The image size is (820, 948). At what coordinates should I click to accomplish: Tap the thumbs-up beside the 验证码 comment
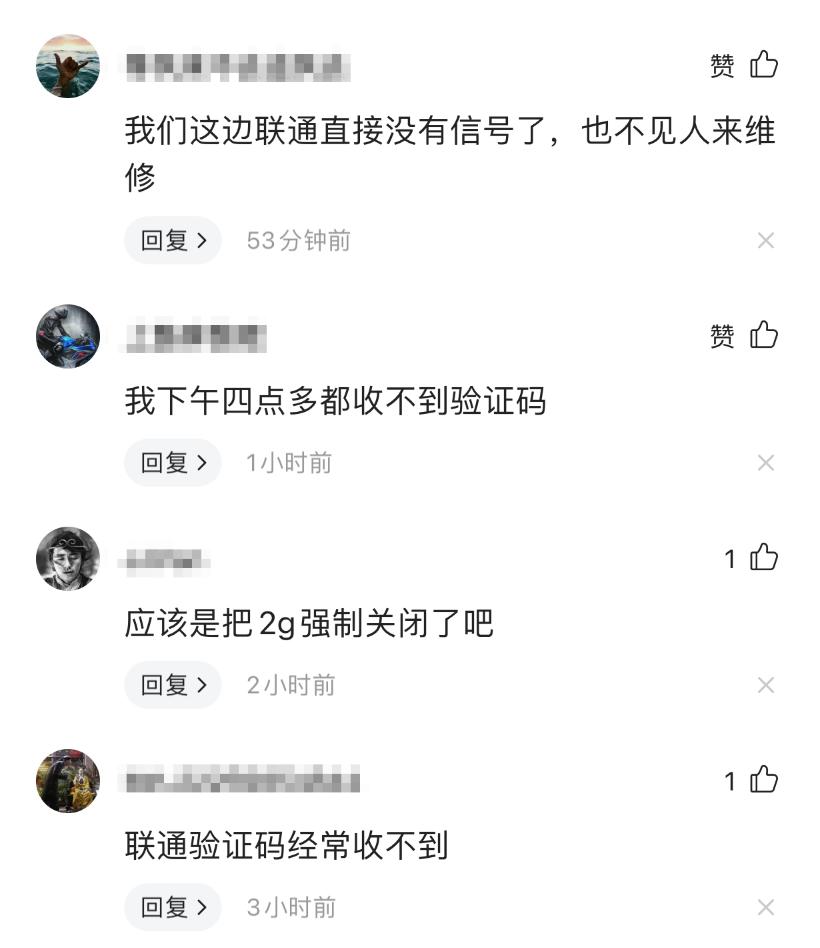(x=765, y=337)
